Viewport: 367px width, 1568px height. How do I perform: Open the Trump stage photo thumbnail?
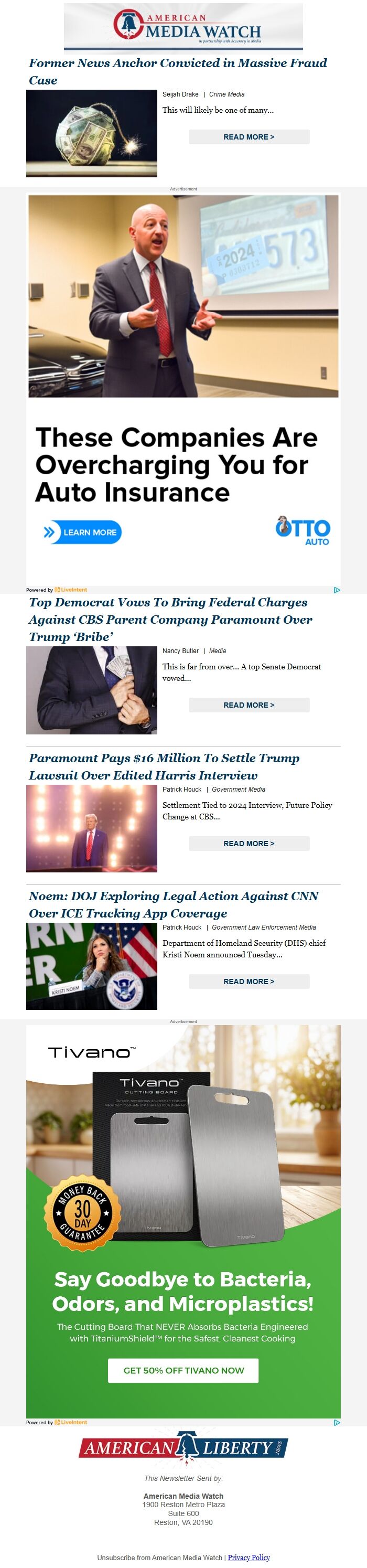pyautogui.click(x=91, y=828)
